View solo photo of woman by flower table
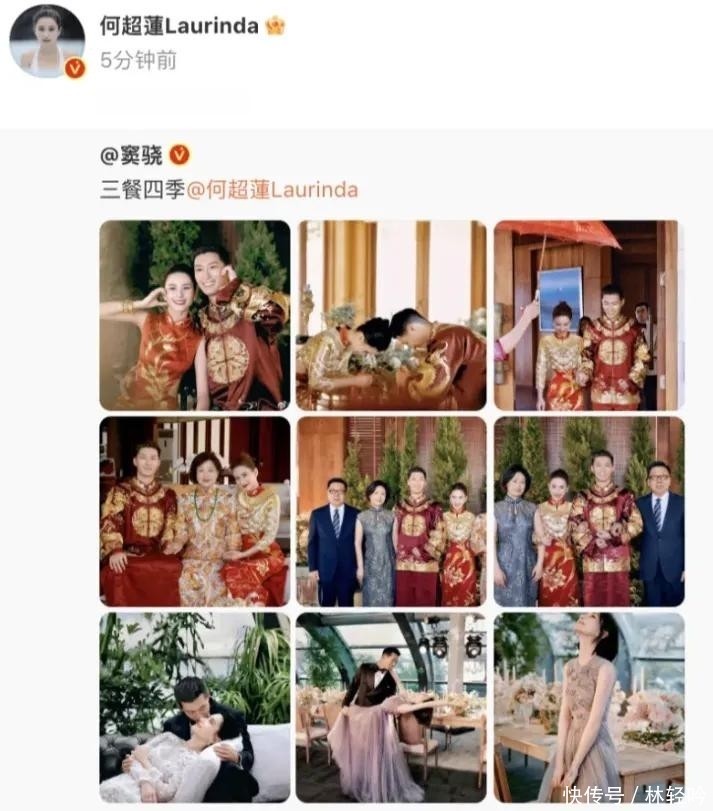The width and height of the screenshot is (713, 811). click(588, 707)
